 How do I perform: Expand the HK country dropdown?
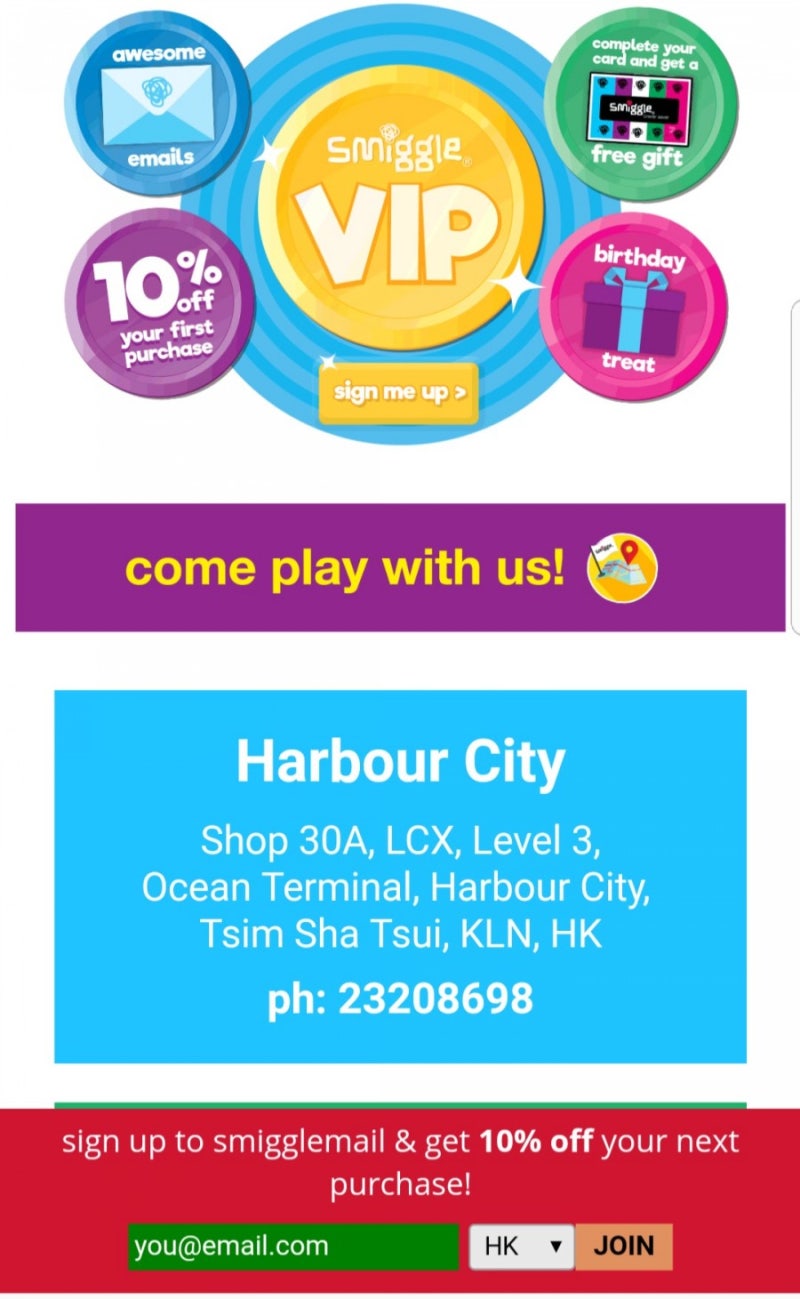pos(522,1246)
